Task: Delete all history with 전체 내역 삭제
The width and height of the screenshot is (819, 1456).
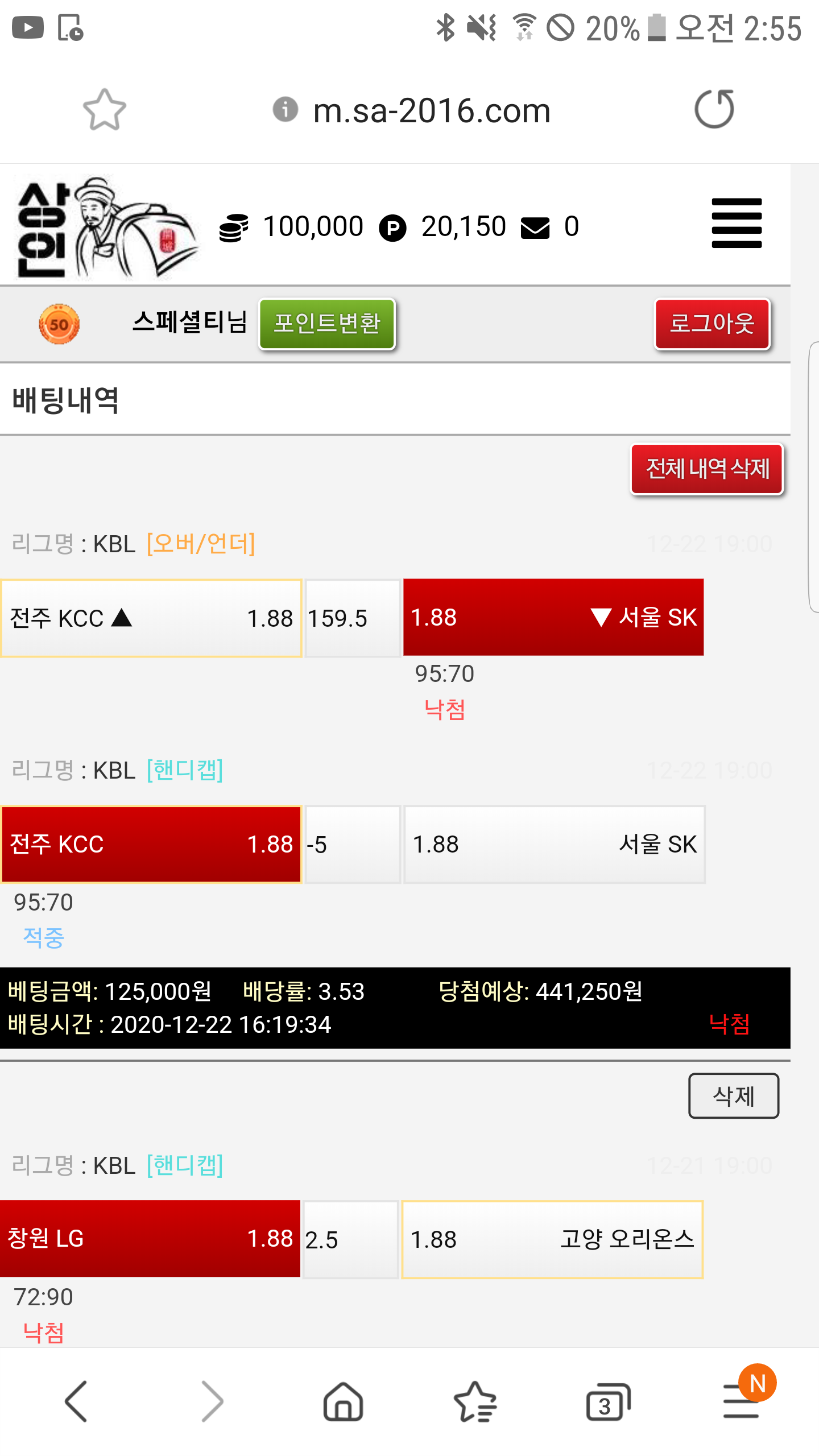Action: click(707, 469)
